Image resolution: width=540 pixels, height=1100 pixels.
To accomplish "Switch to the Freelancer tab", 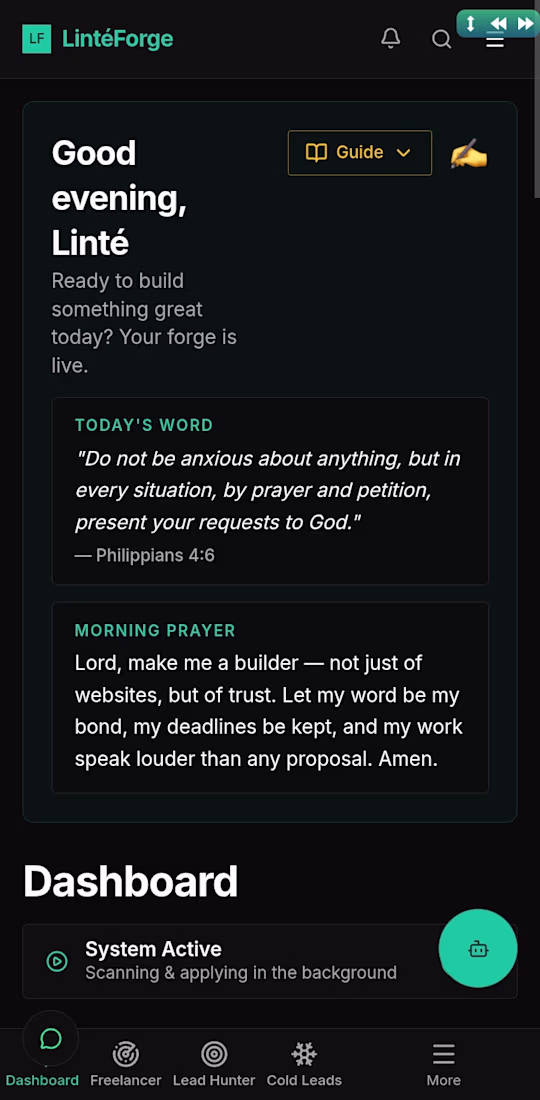I will point(126,1065).
